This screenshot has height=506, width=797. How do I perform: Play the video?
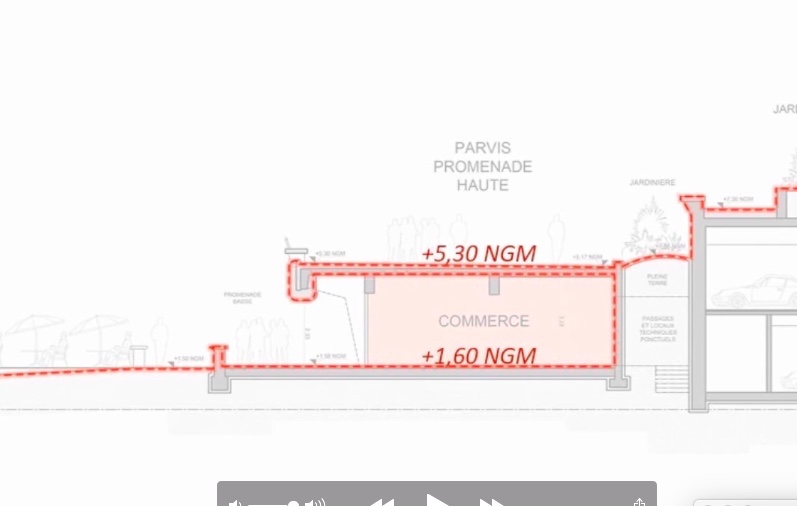(437, 501)
